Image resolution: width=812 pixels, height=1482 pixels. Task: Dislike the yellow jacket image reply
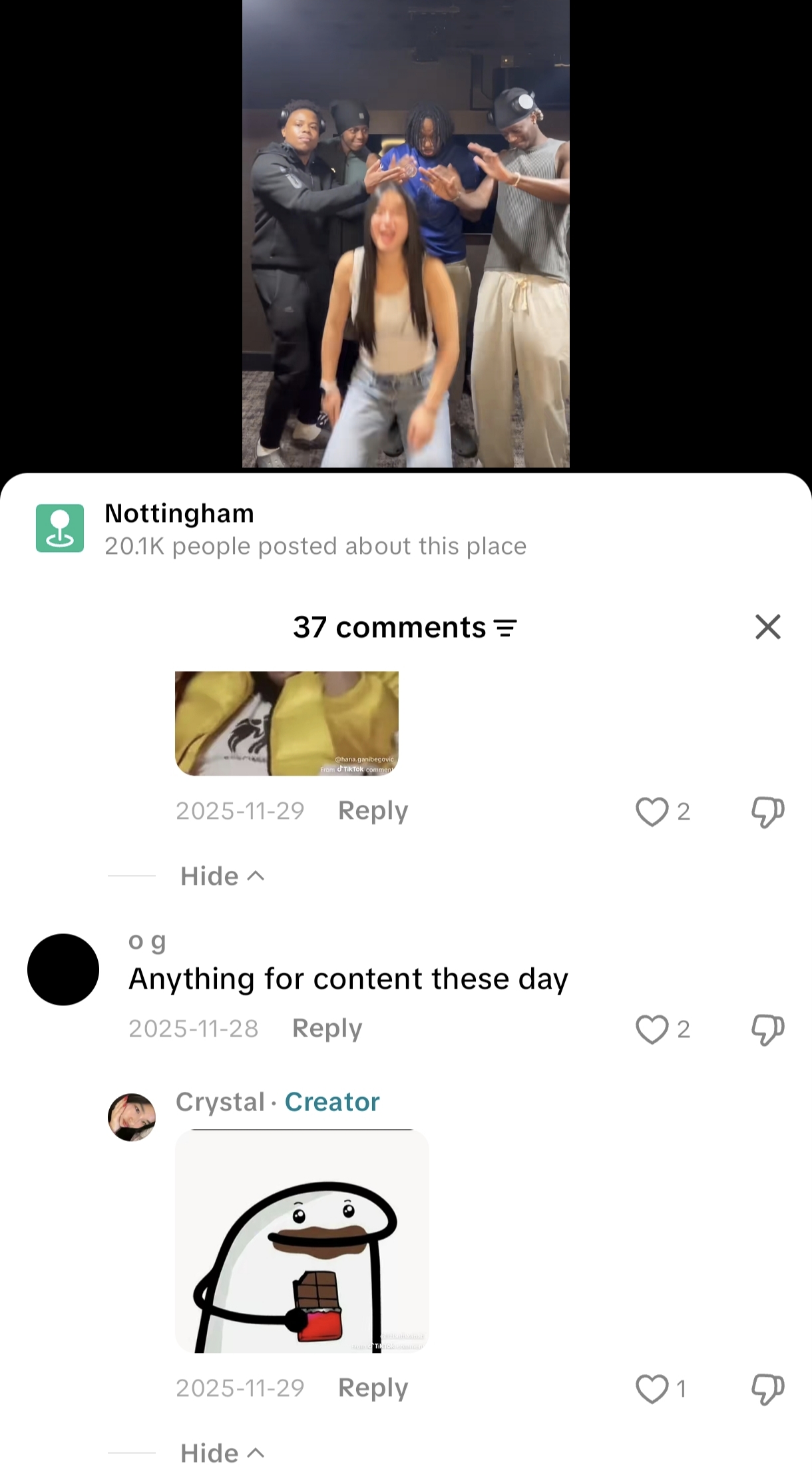767,812
